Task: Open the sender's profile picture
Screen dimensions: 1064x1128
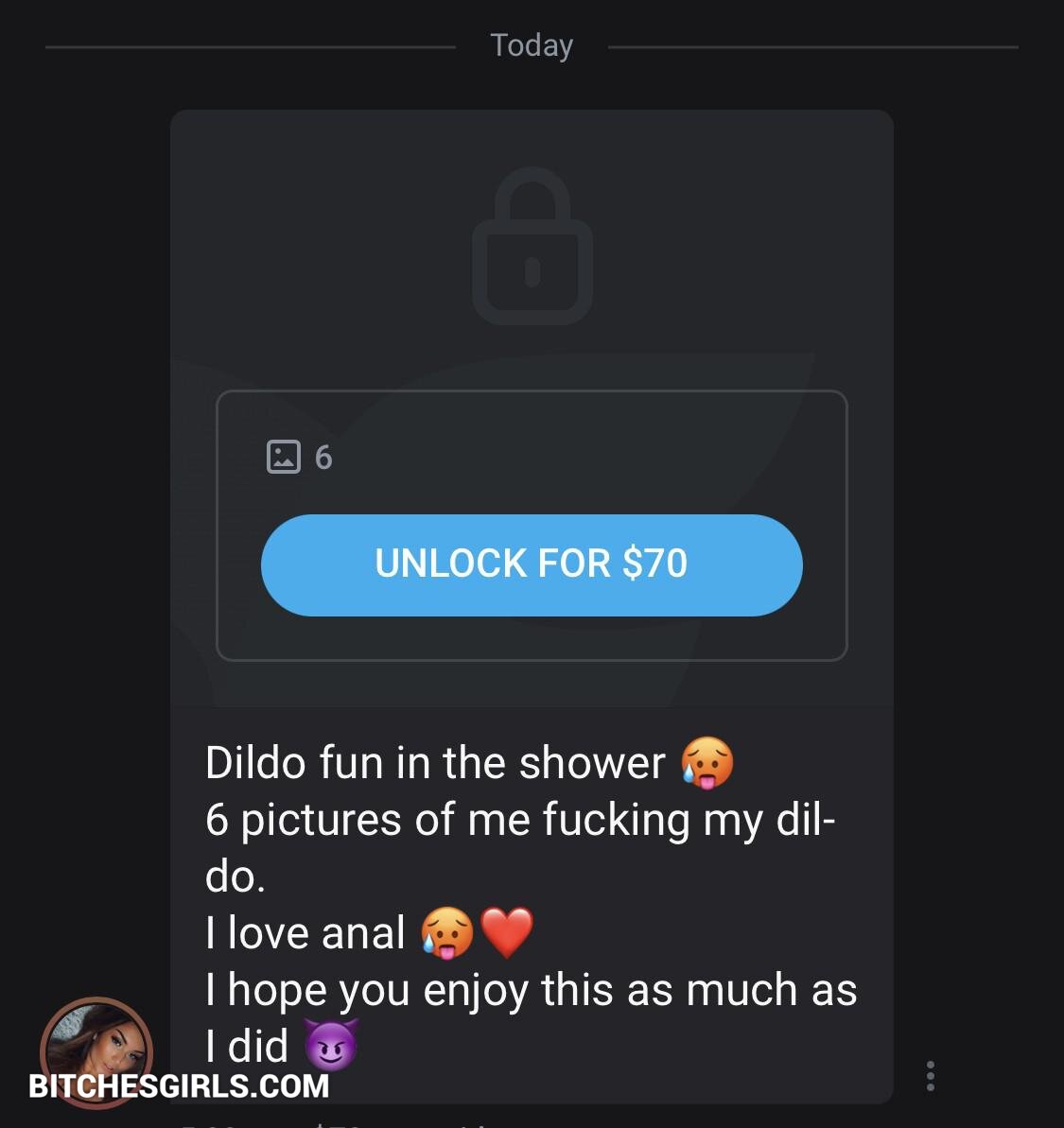Action: point(95,1049)
